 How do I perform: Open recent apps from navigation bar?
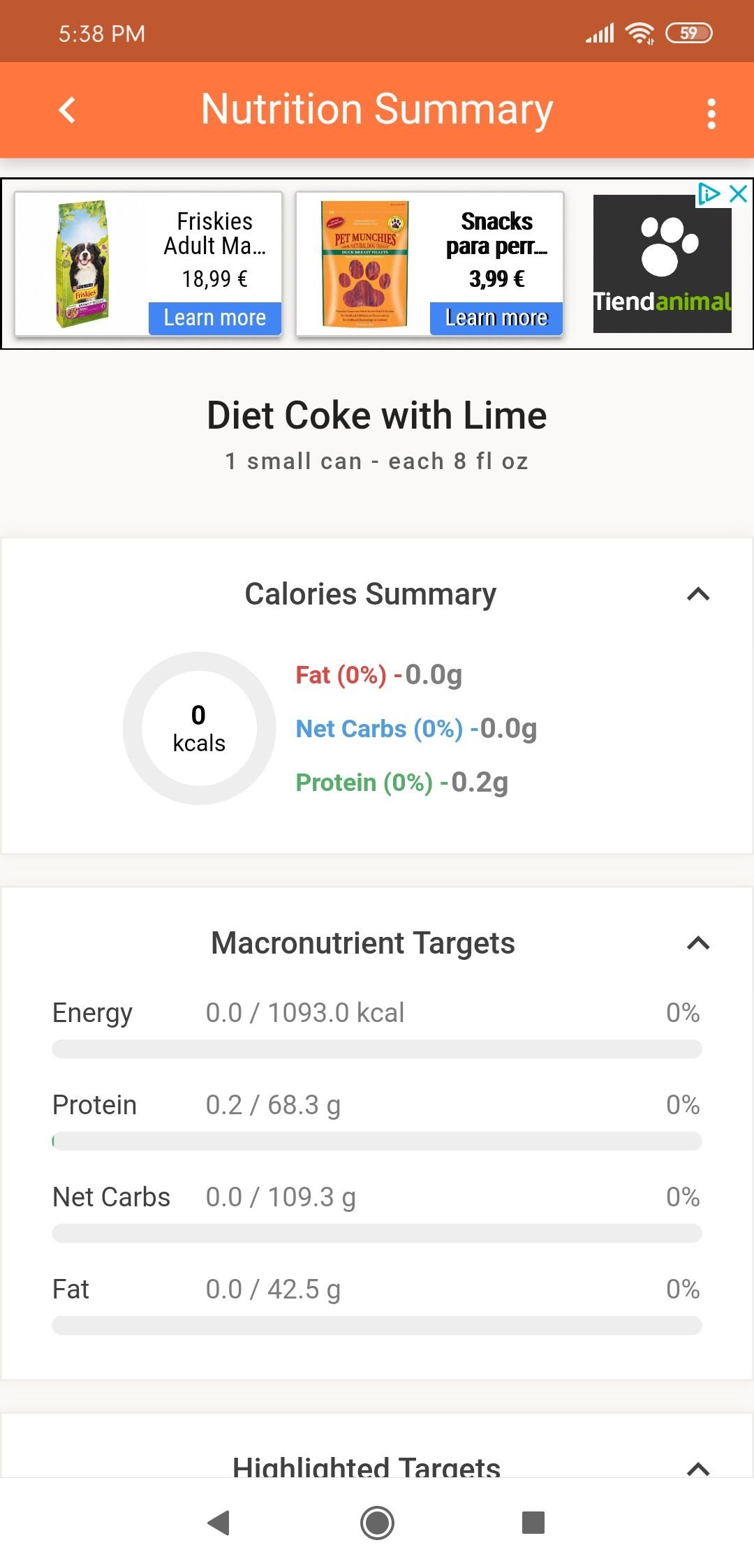coord(533,1523)
